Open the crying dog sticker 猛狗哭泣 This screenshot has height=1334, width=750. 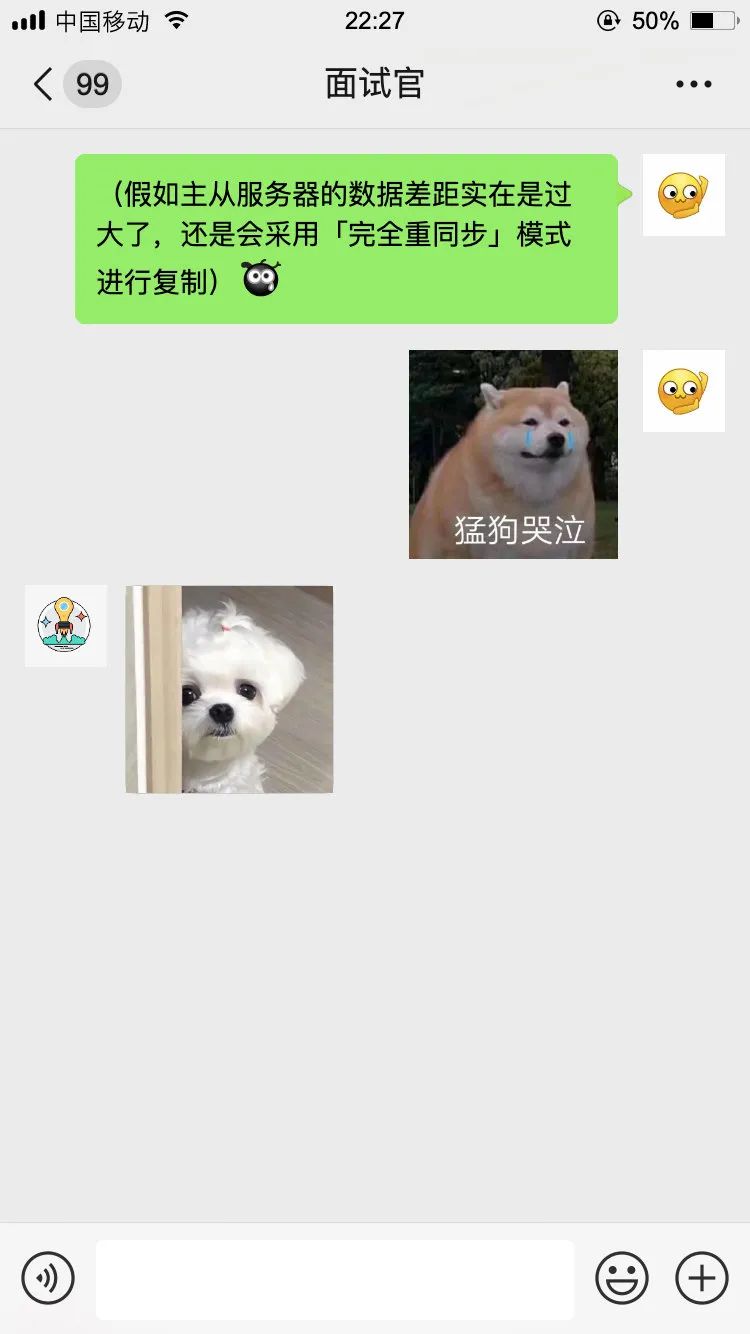point(513,454)
